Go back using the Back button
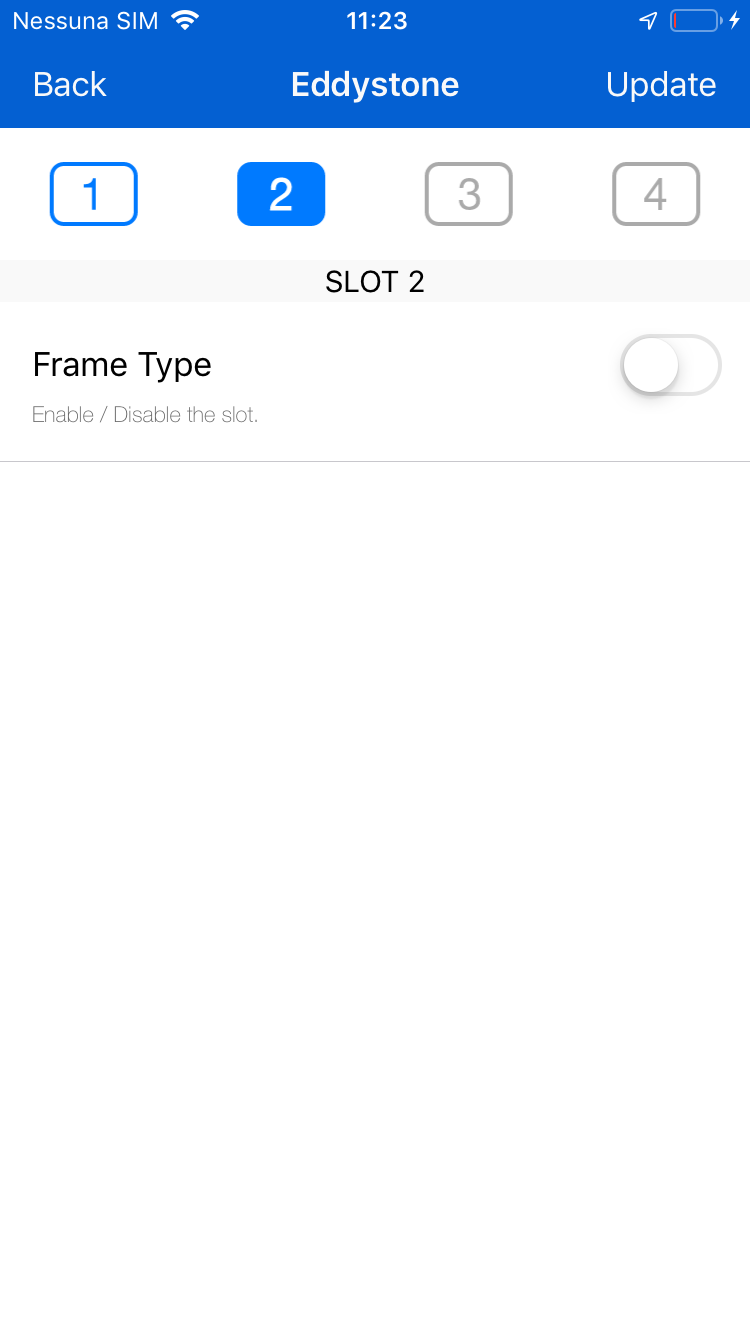Screen dimensions: 750x1334 (x=70, y=85)
